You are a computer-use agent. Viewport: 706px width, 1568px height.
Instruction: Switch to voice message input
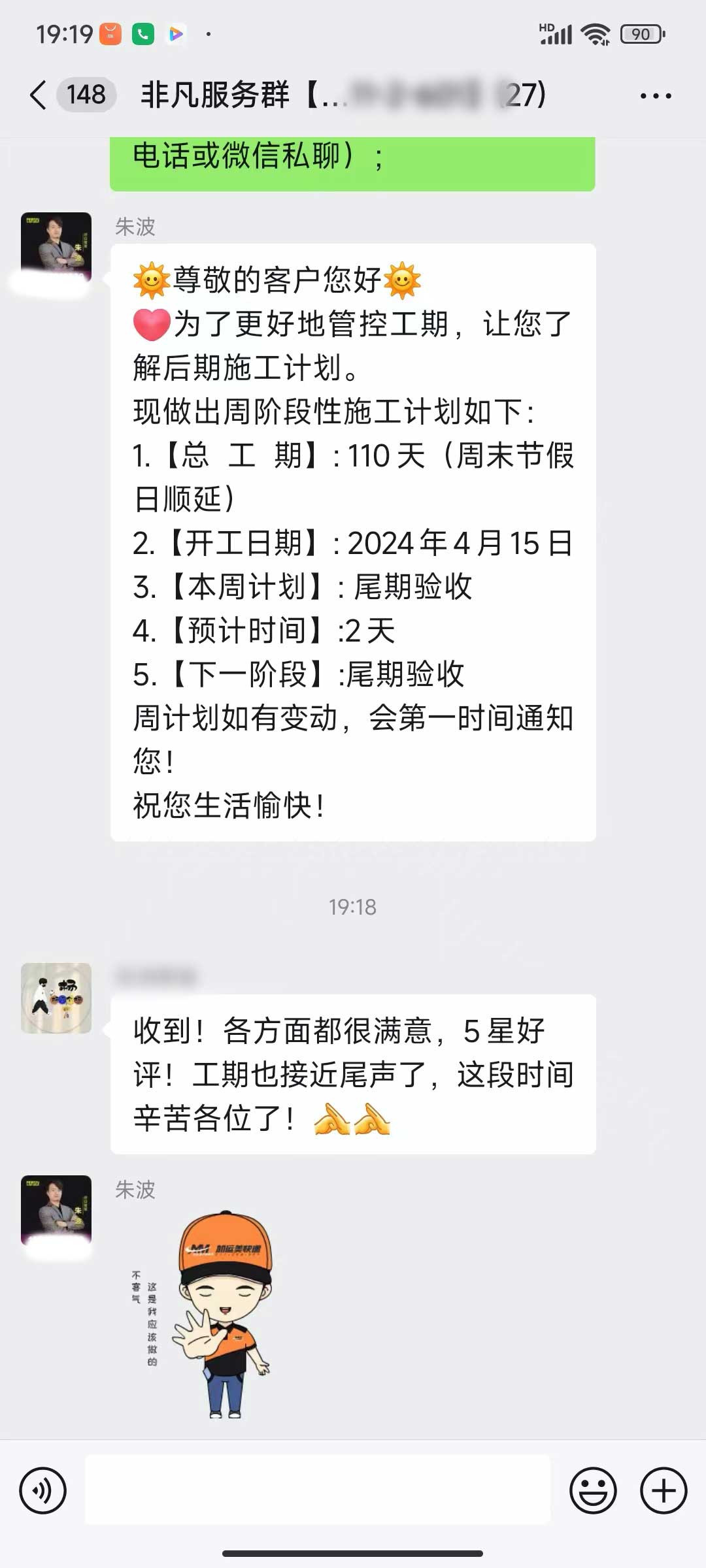tap(43, 1491)
